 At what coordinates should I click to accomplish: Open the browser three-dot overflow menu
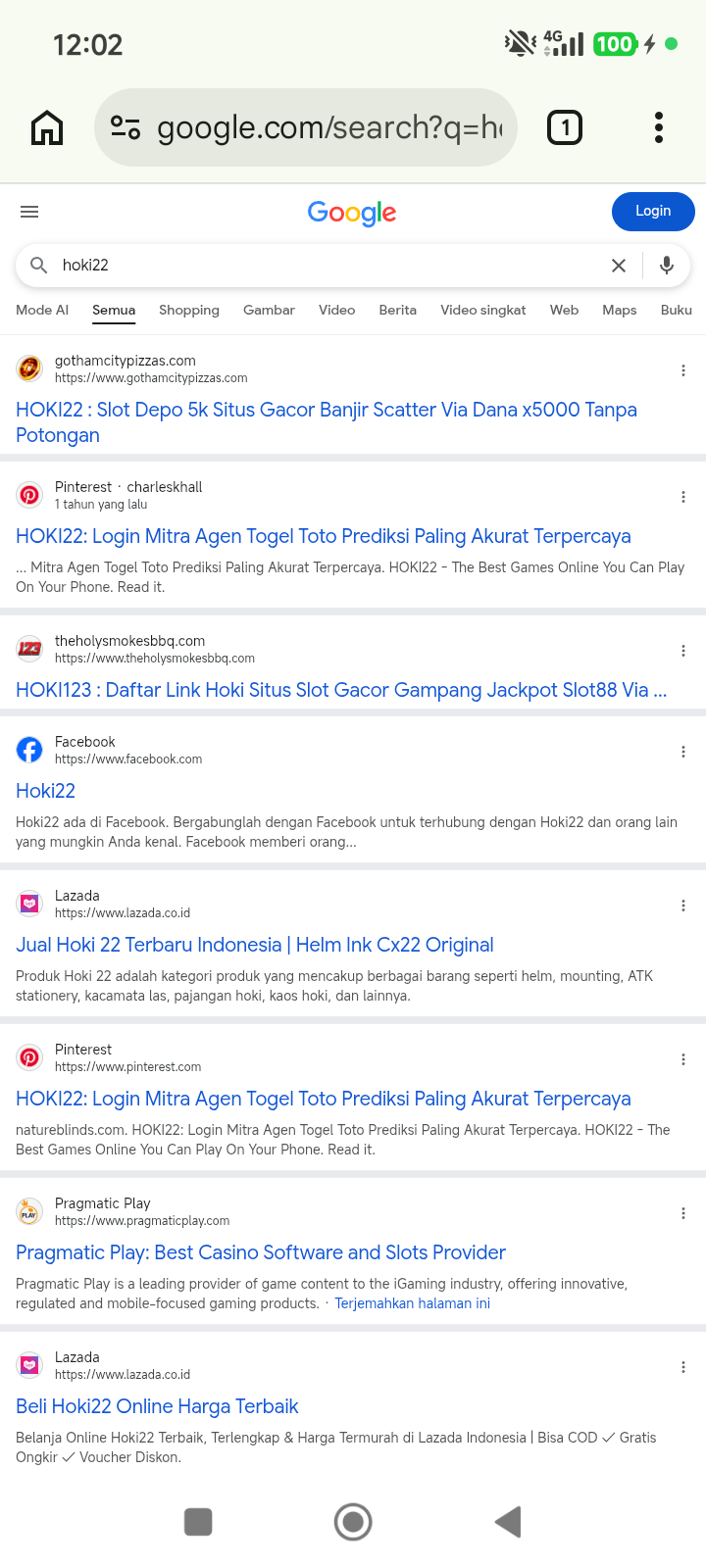tap(659, 127)
